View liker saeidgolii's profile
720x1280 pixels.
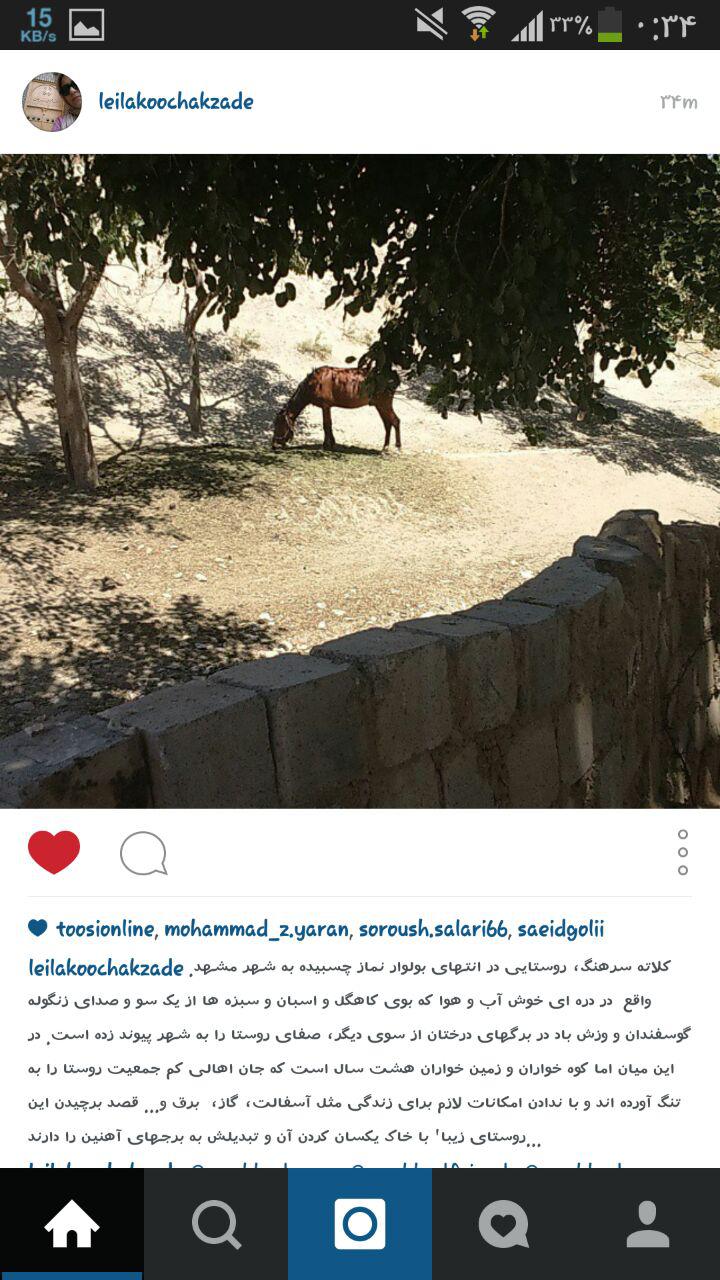pos(561,929)
